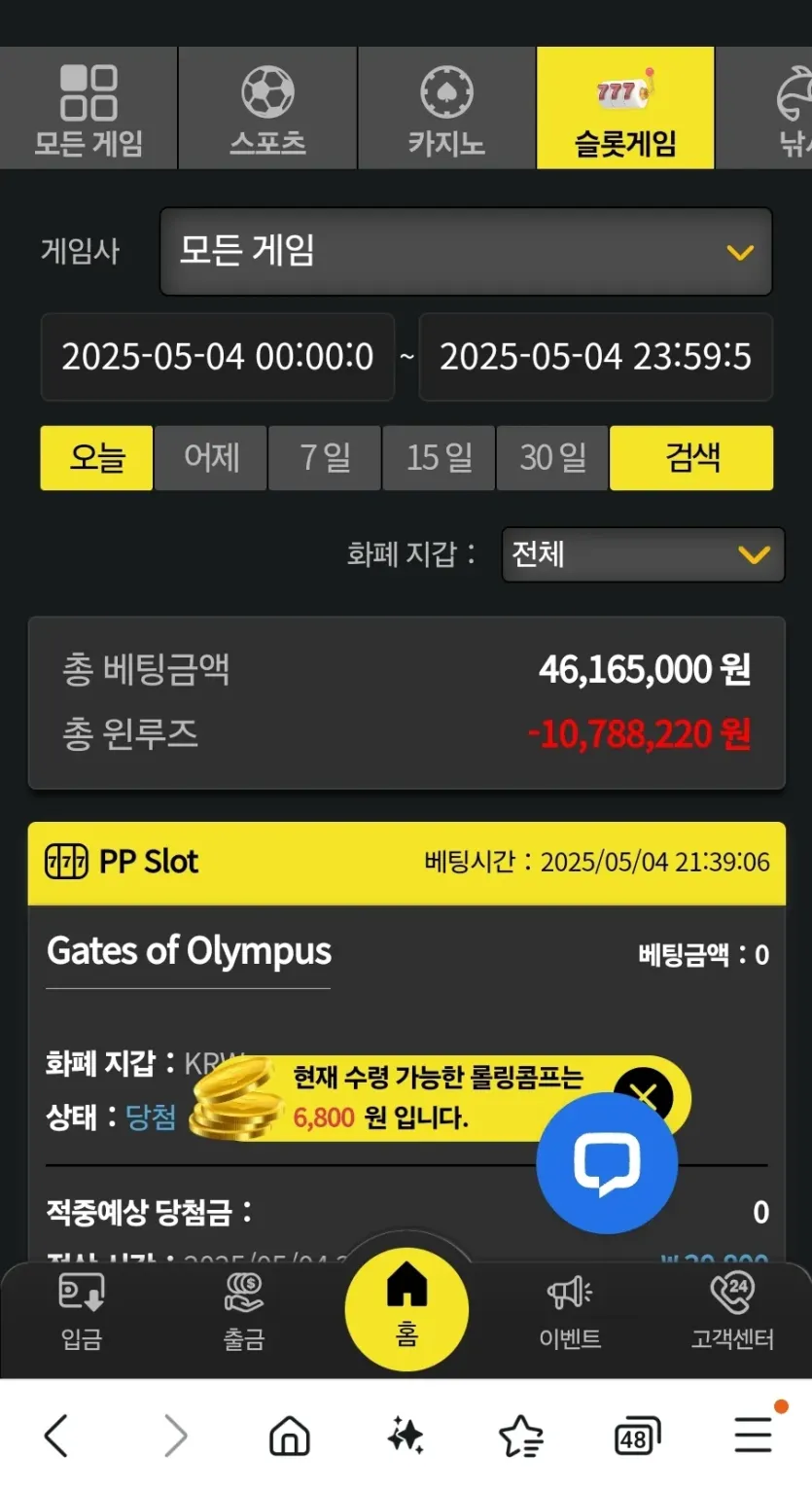Show the last 7일 of bets
The image size is (812, 1491).
coord(324,457)
